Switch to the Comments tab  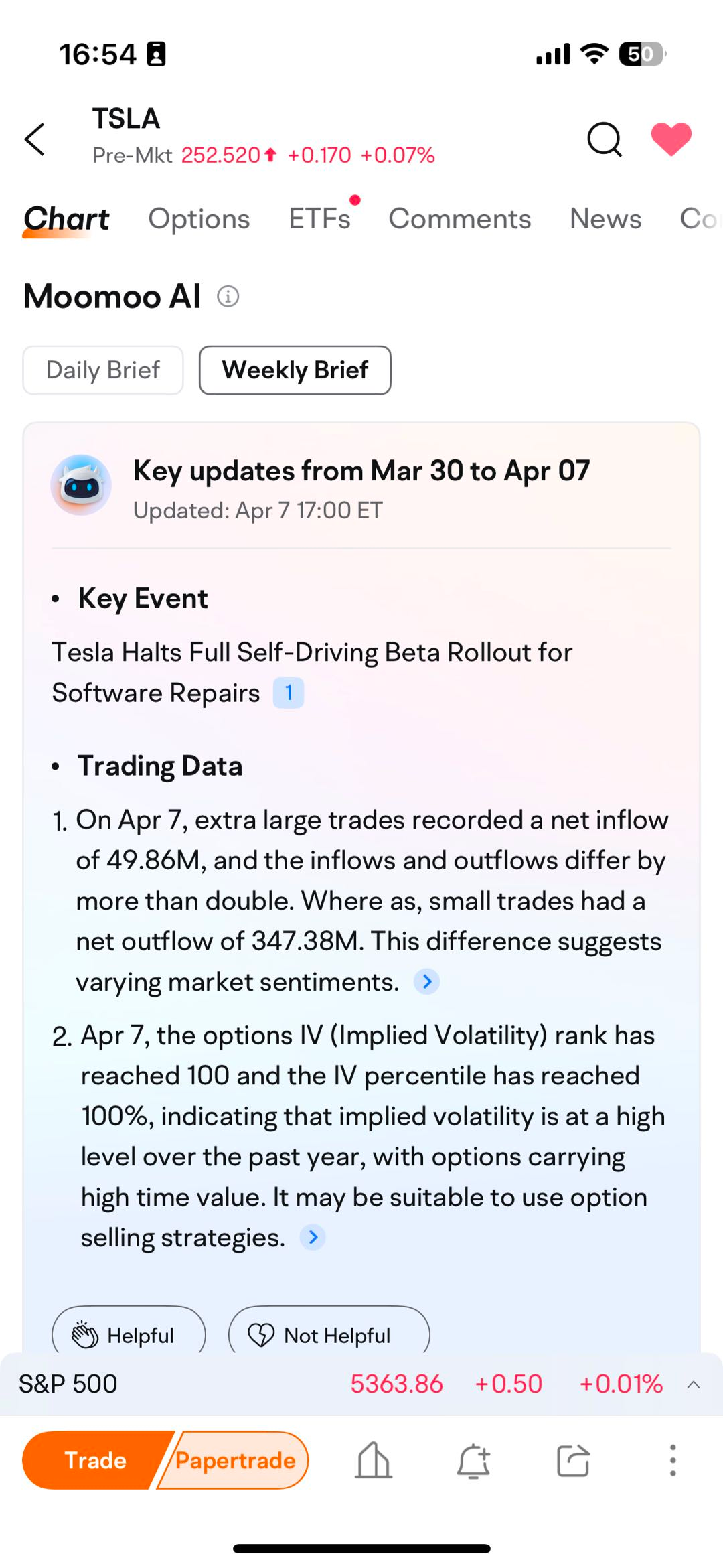[459, 219]
